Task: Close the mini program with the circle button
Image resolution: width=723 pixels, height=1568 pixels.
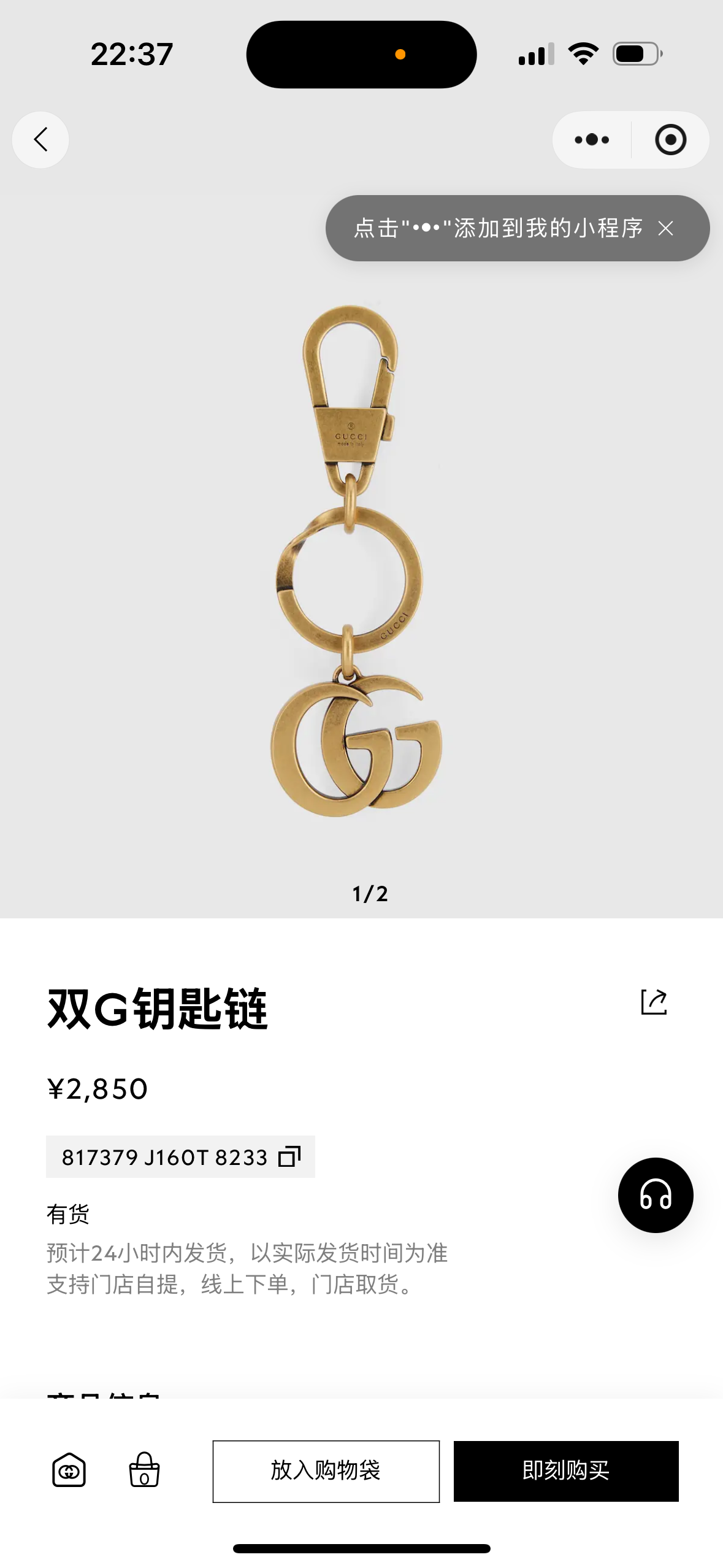Action: (x=670, y=140)
